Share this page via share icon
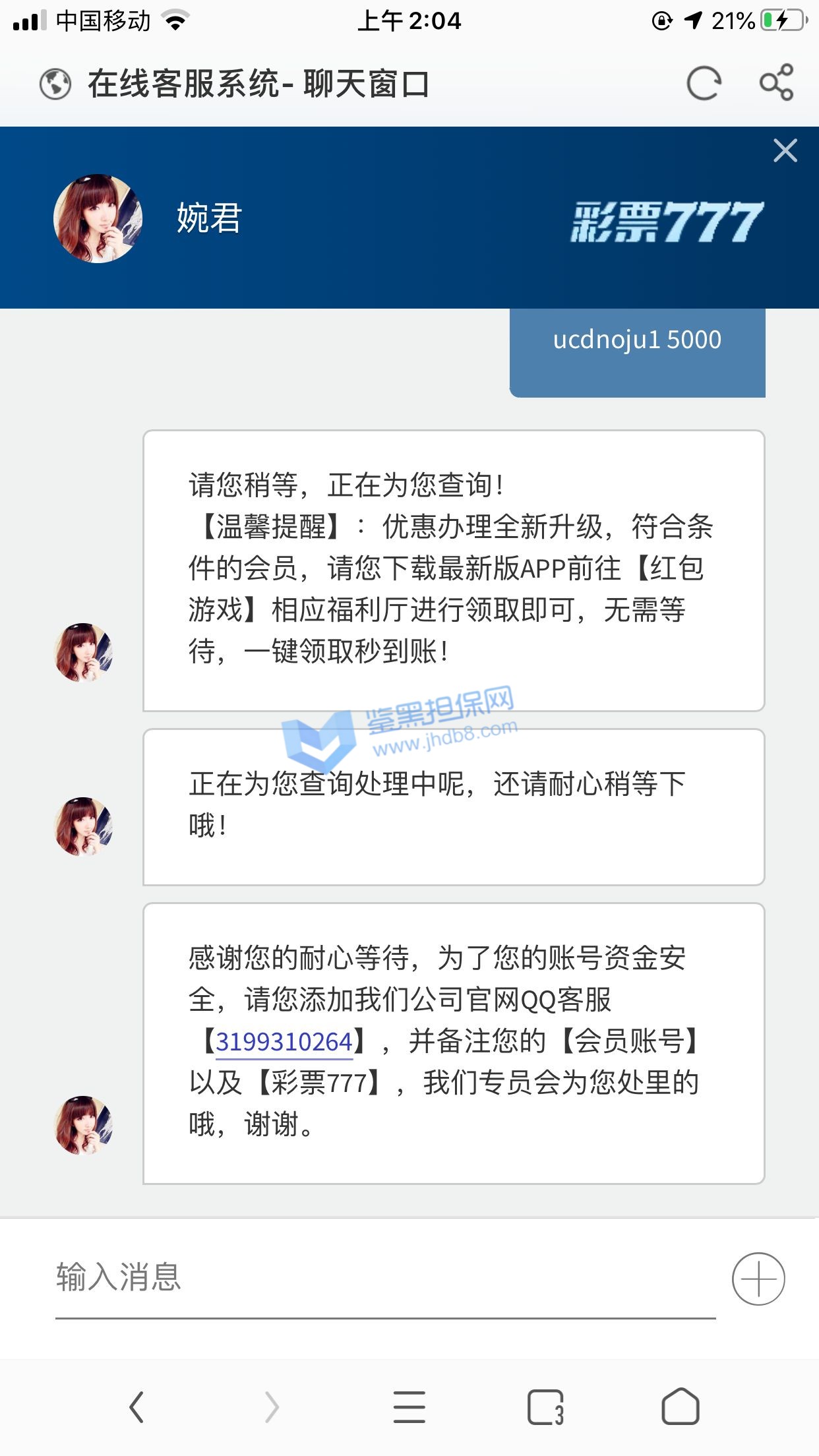Screen dimensions: 819x1456 pyautogui.click(x=776, y=82)
